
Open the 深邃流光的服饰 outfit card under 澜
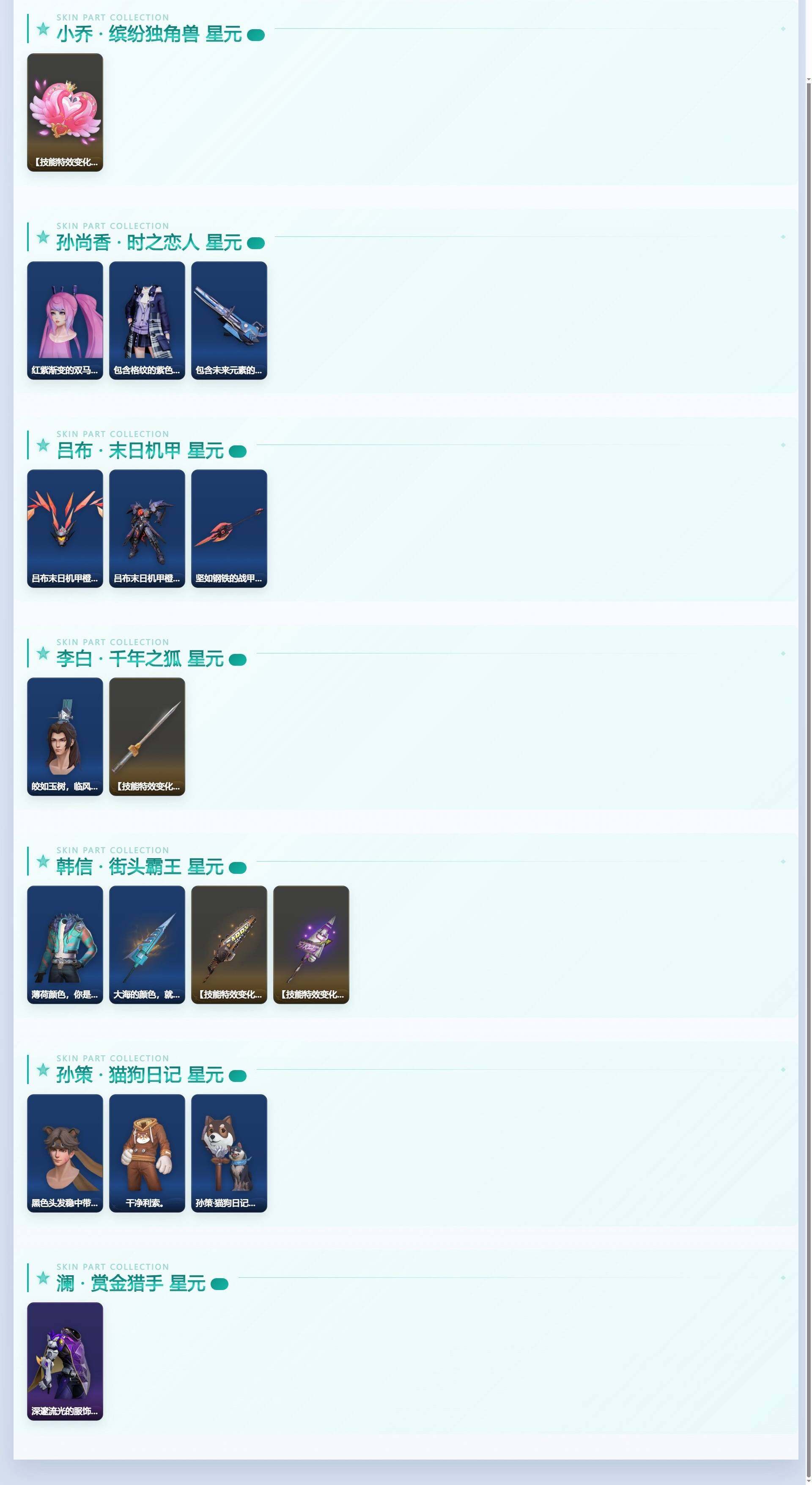[x=65, y=1361]
